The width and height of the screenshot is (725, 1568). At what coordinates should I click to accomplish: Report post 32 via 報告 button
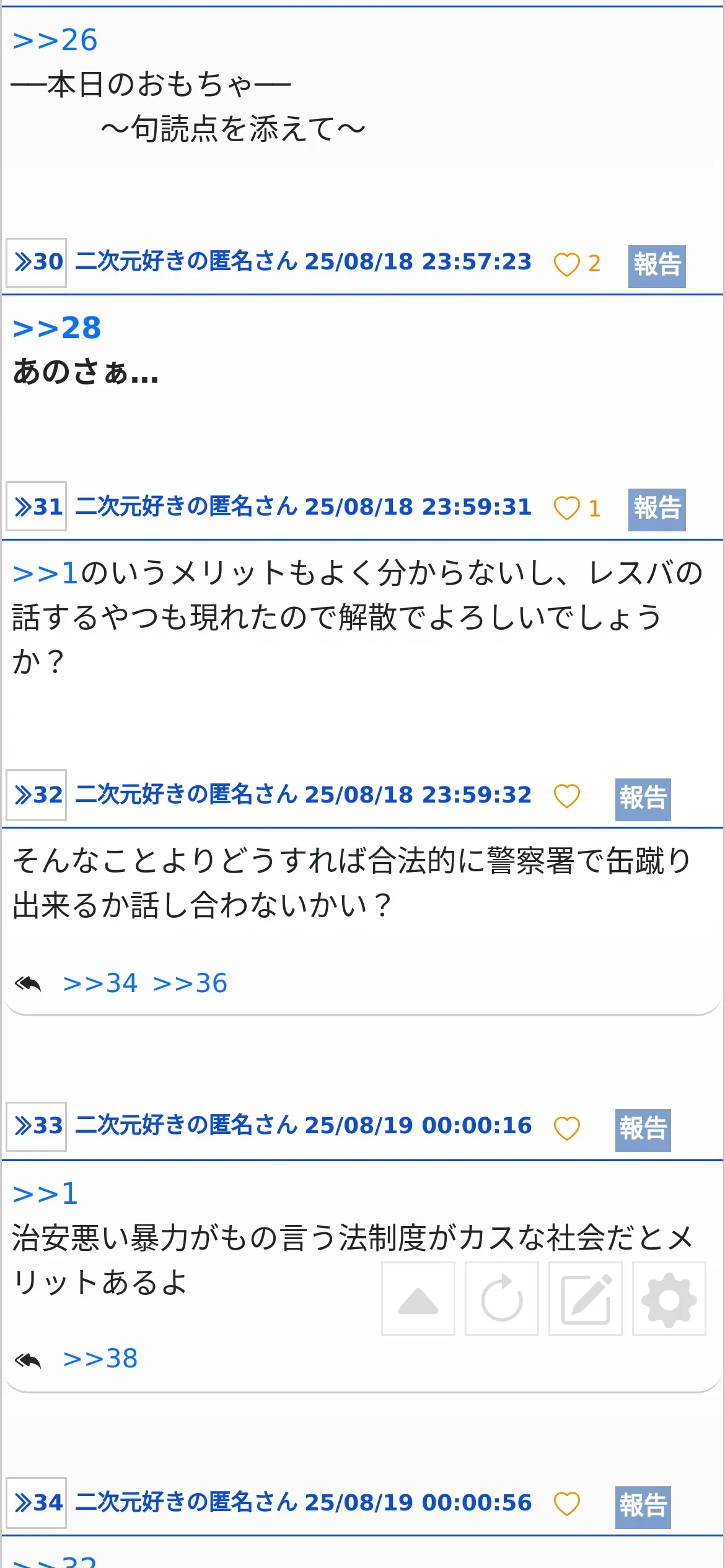[x=643, y=799]
